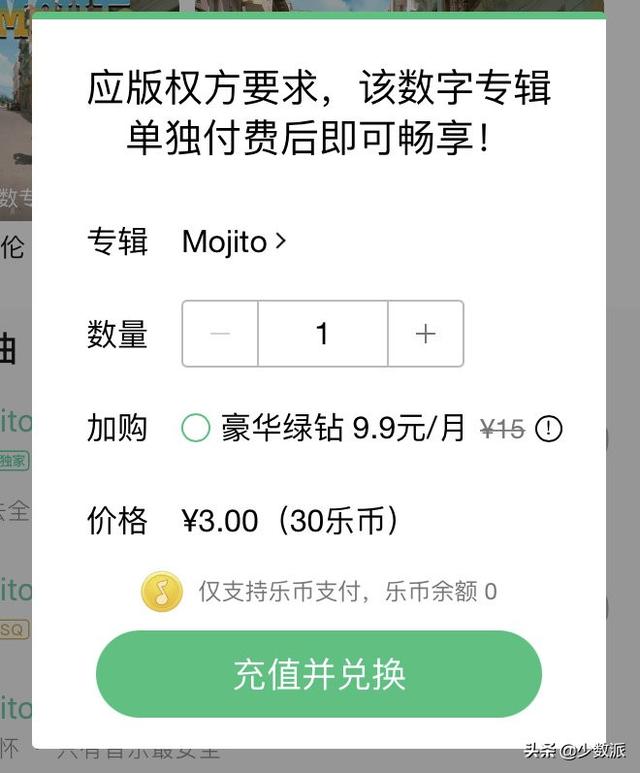
Task: Tap the quantity field showing 1
Action: click(x=322, y=334)
